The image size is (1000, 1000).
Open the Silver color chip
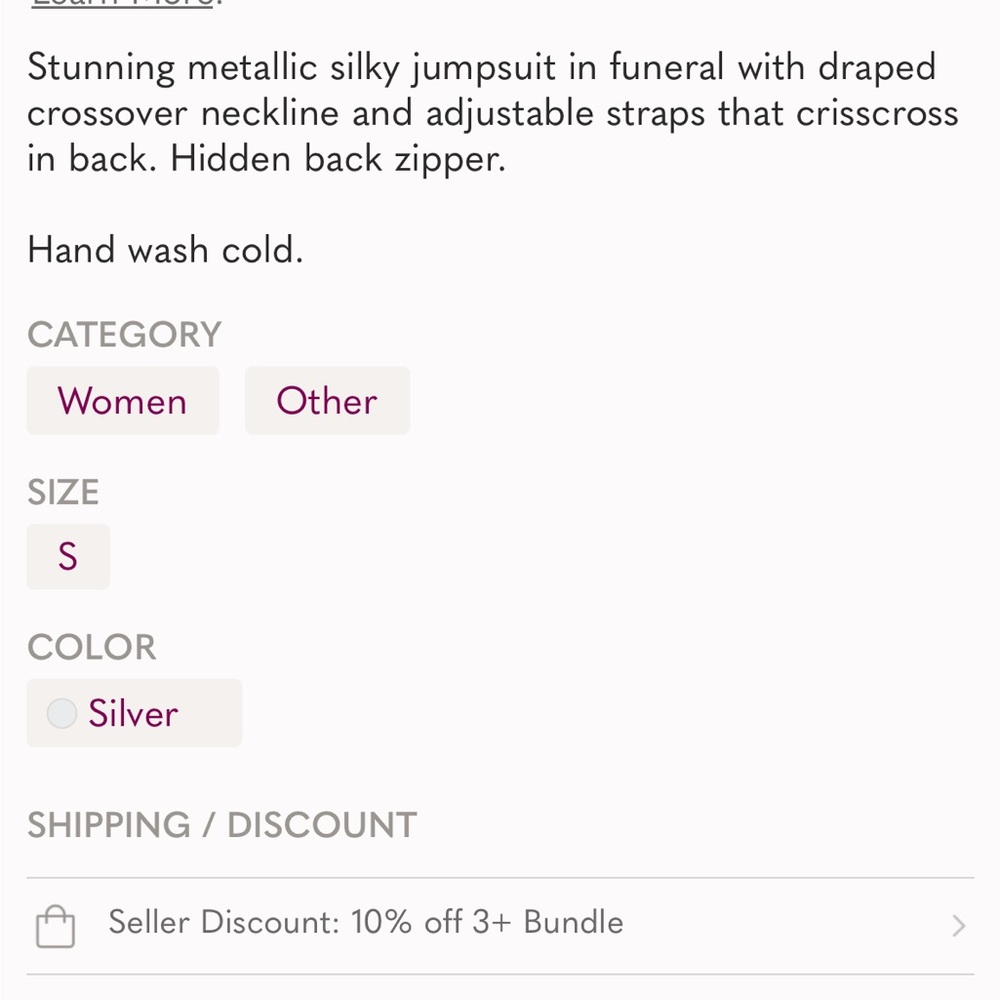[x=134, y=713]
